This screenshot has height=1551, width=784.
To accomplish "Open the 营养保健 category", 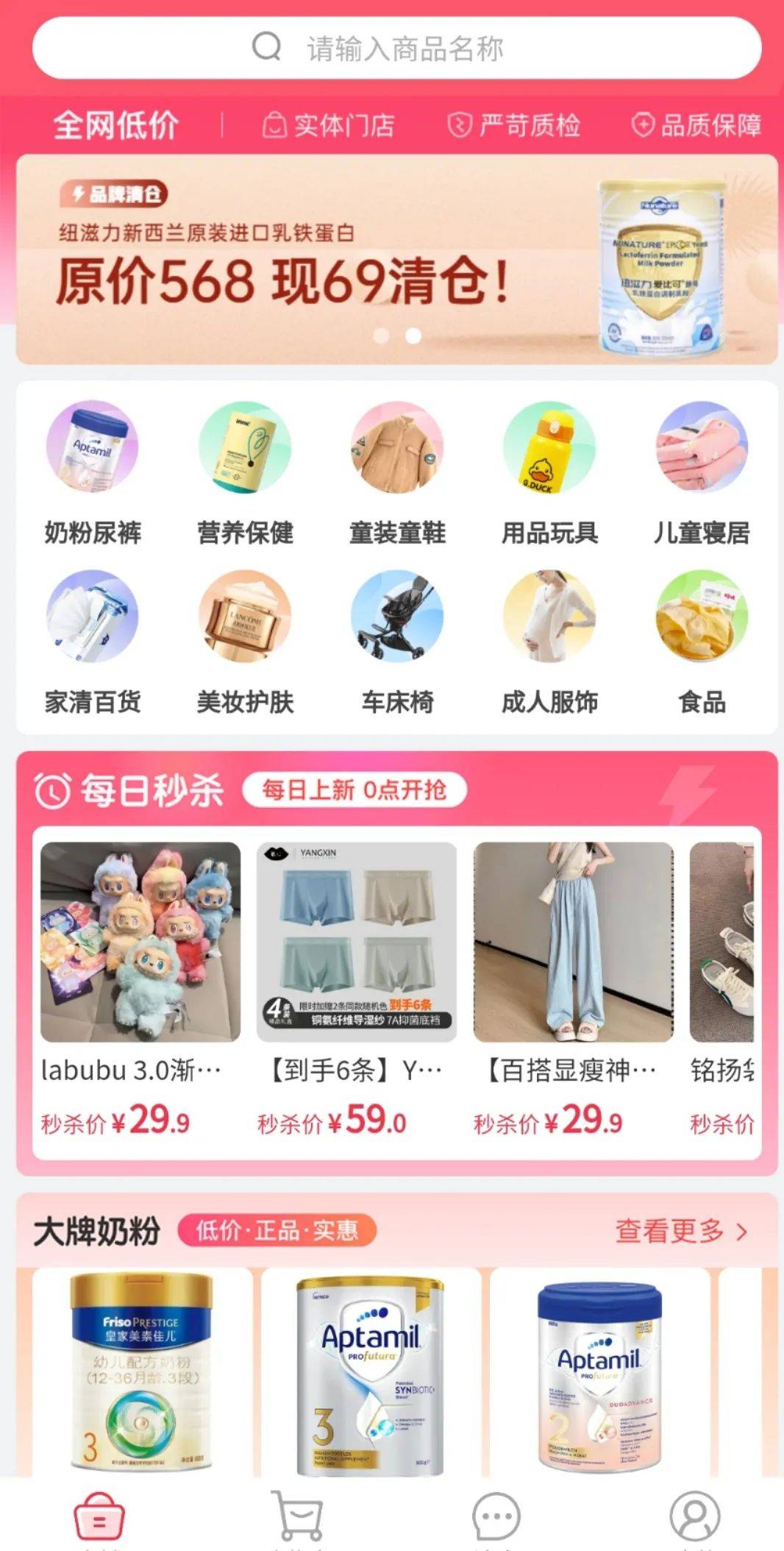I will tap(245, 472).
